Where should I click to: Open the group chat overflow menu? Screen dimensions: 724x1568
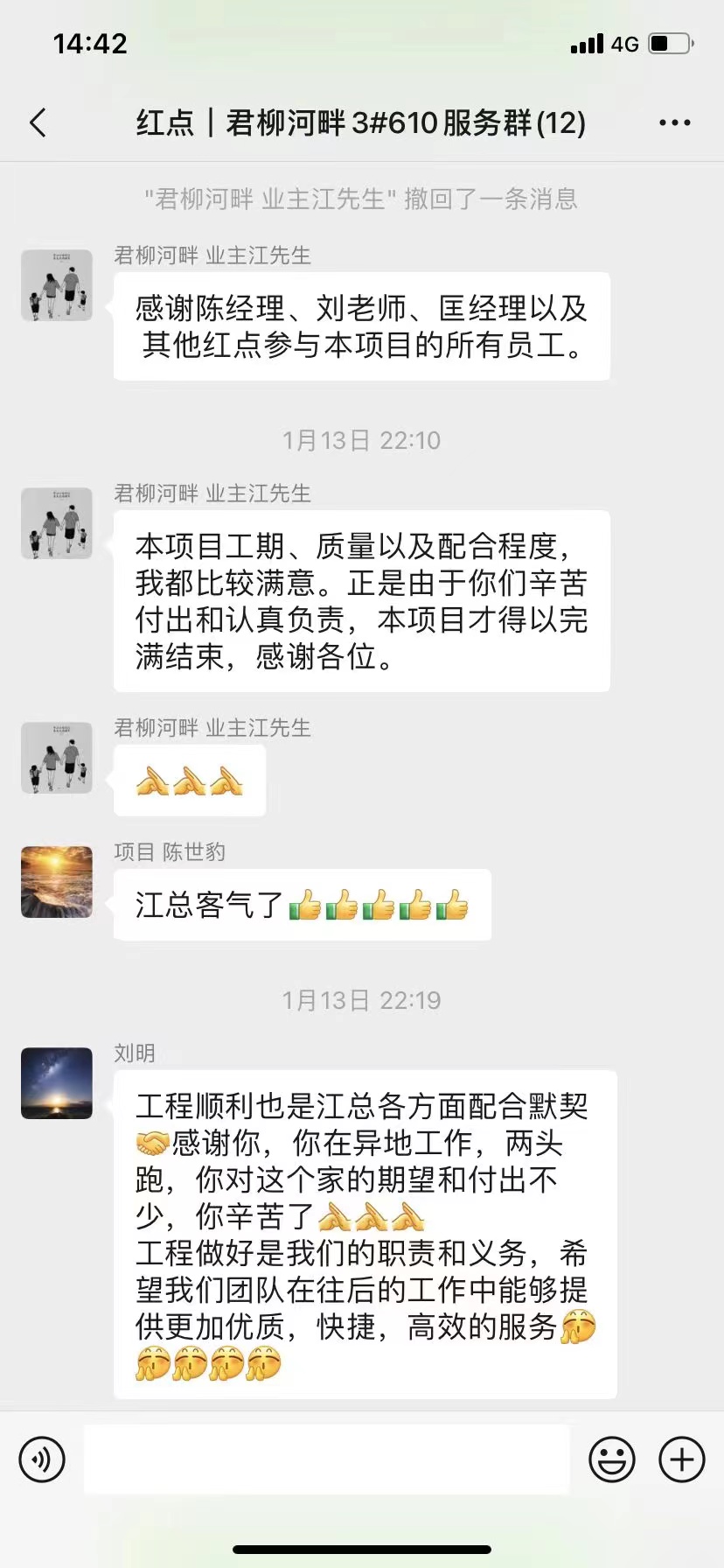(674, 122)
